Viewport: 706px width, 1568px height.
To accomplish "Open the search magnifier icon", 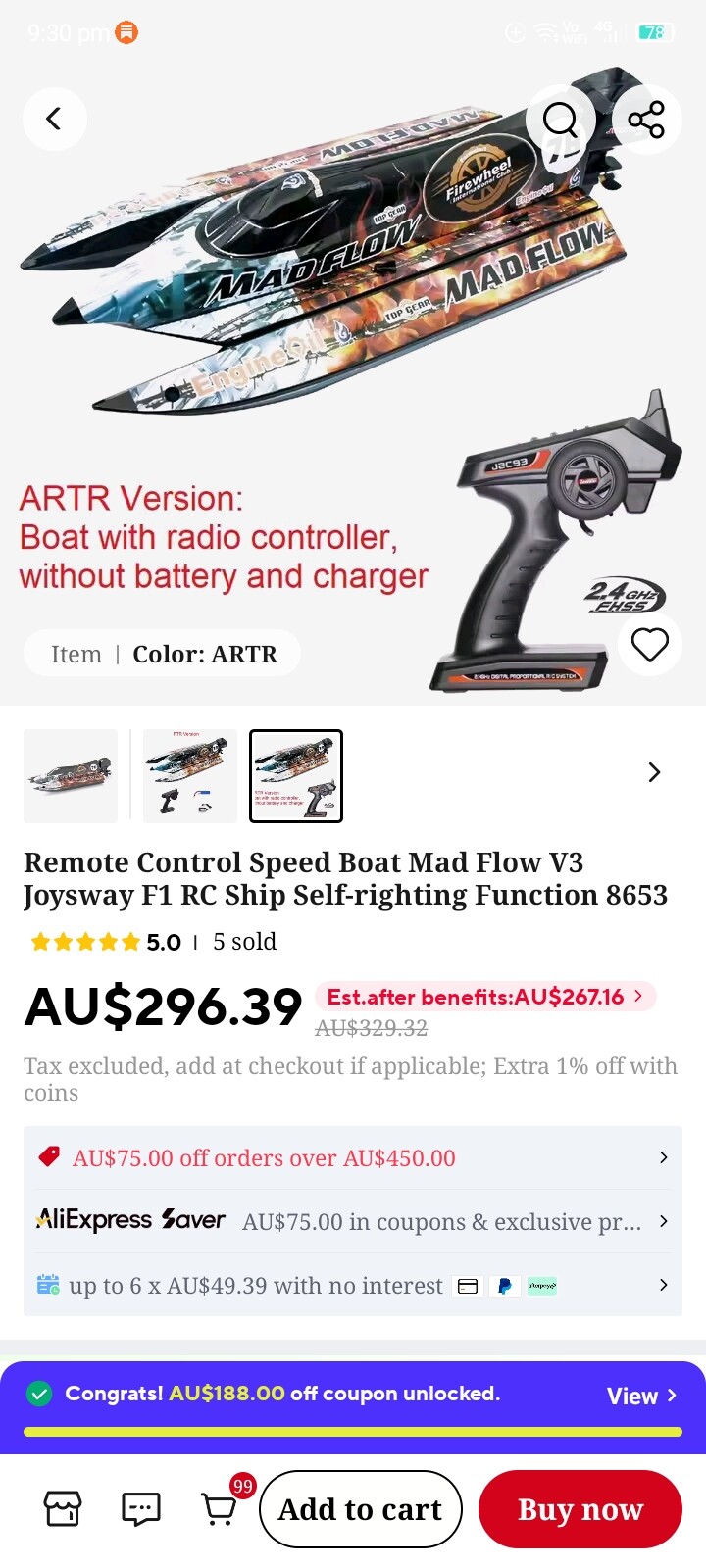I will [x=561, y=120].
